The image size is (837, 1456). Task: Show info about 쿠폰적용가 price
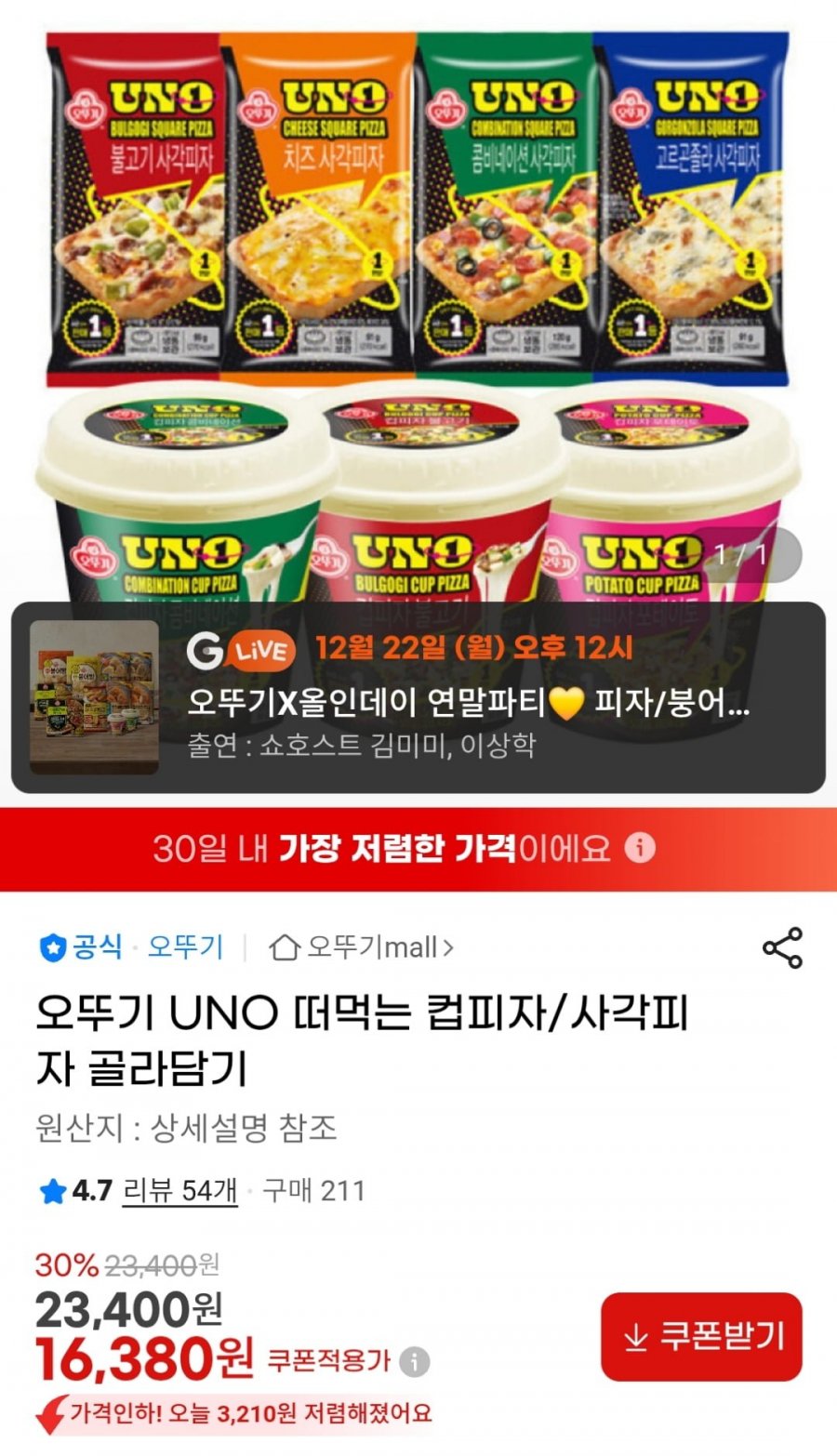[x=415, y=1362]
